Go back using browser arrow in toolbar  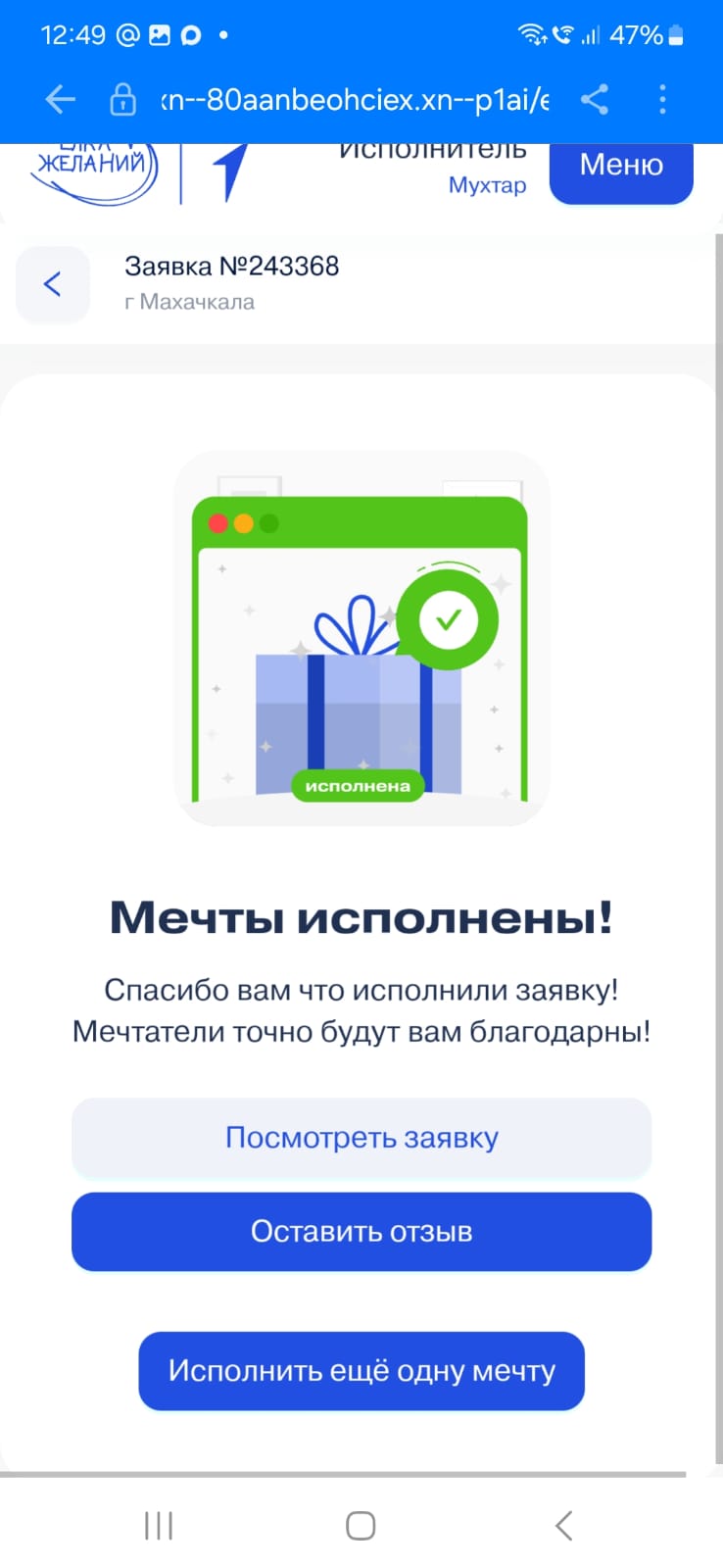point(60,99)
